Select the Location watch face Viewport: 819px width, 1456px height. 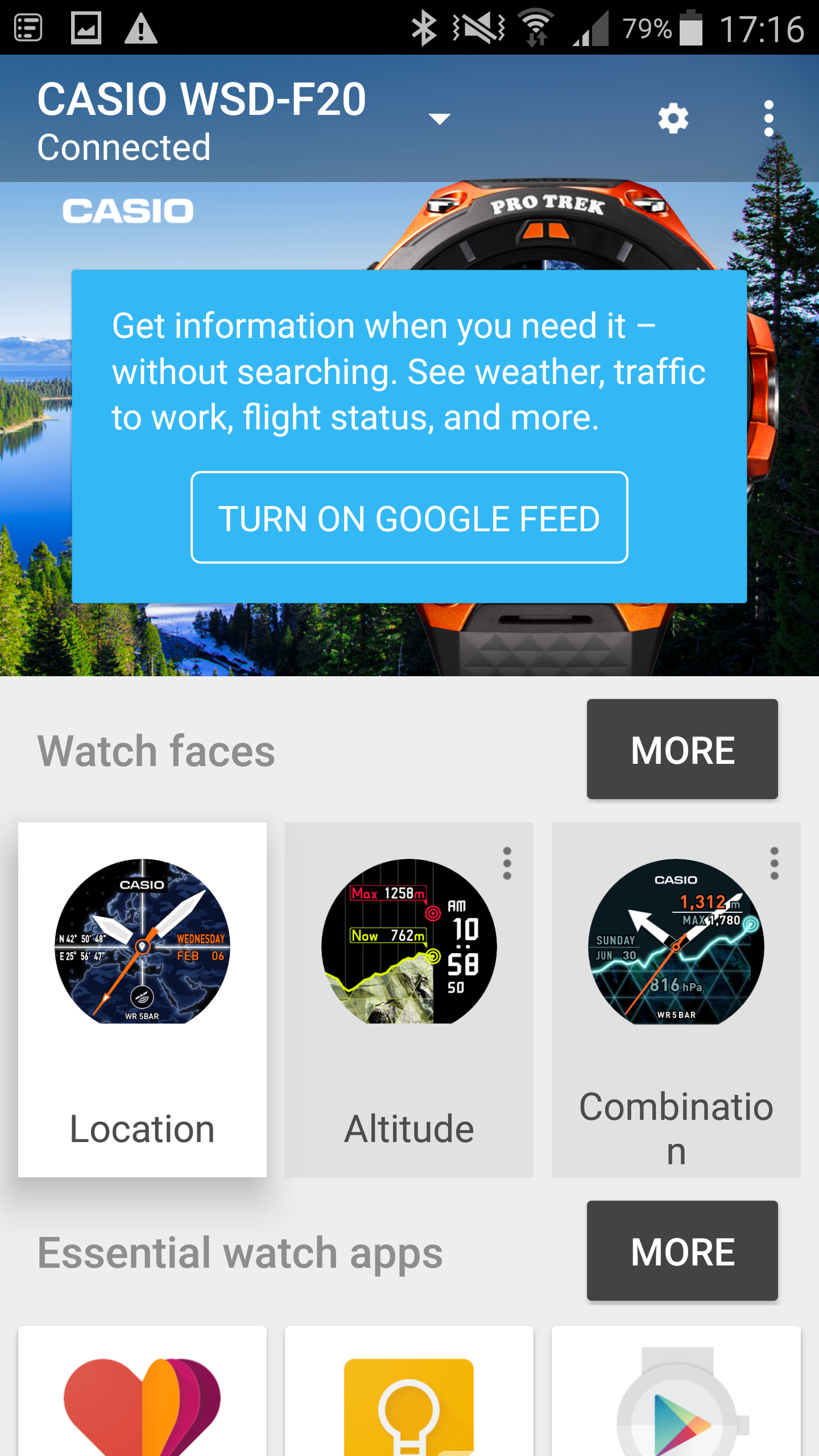tap(142, 999)
